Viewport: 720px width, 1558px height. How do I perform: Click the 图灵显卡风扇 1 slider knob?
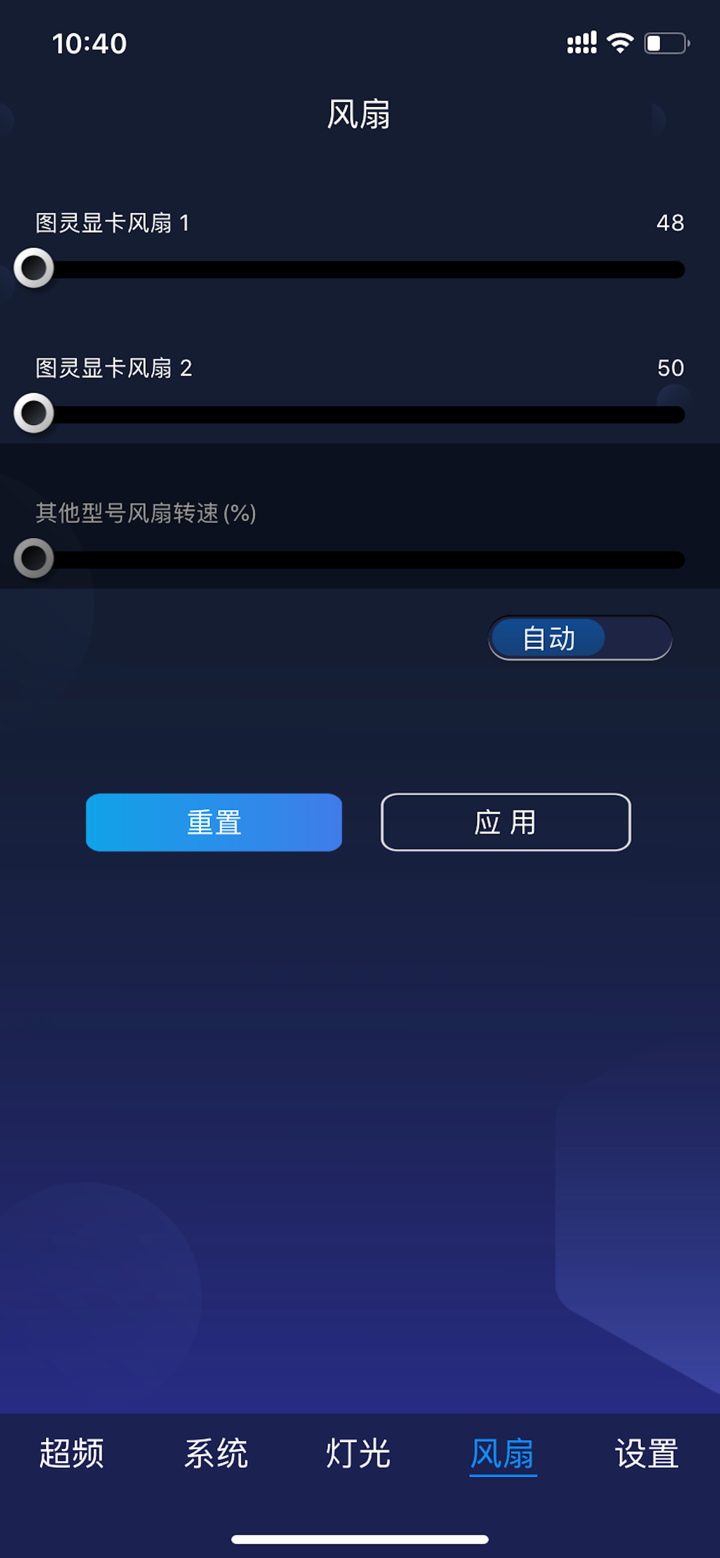pyautogui.click(x=33, y=269)
